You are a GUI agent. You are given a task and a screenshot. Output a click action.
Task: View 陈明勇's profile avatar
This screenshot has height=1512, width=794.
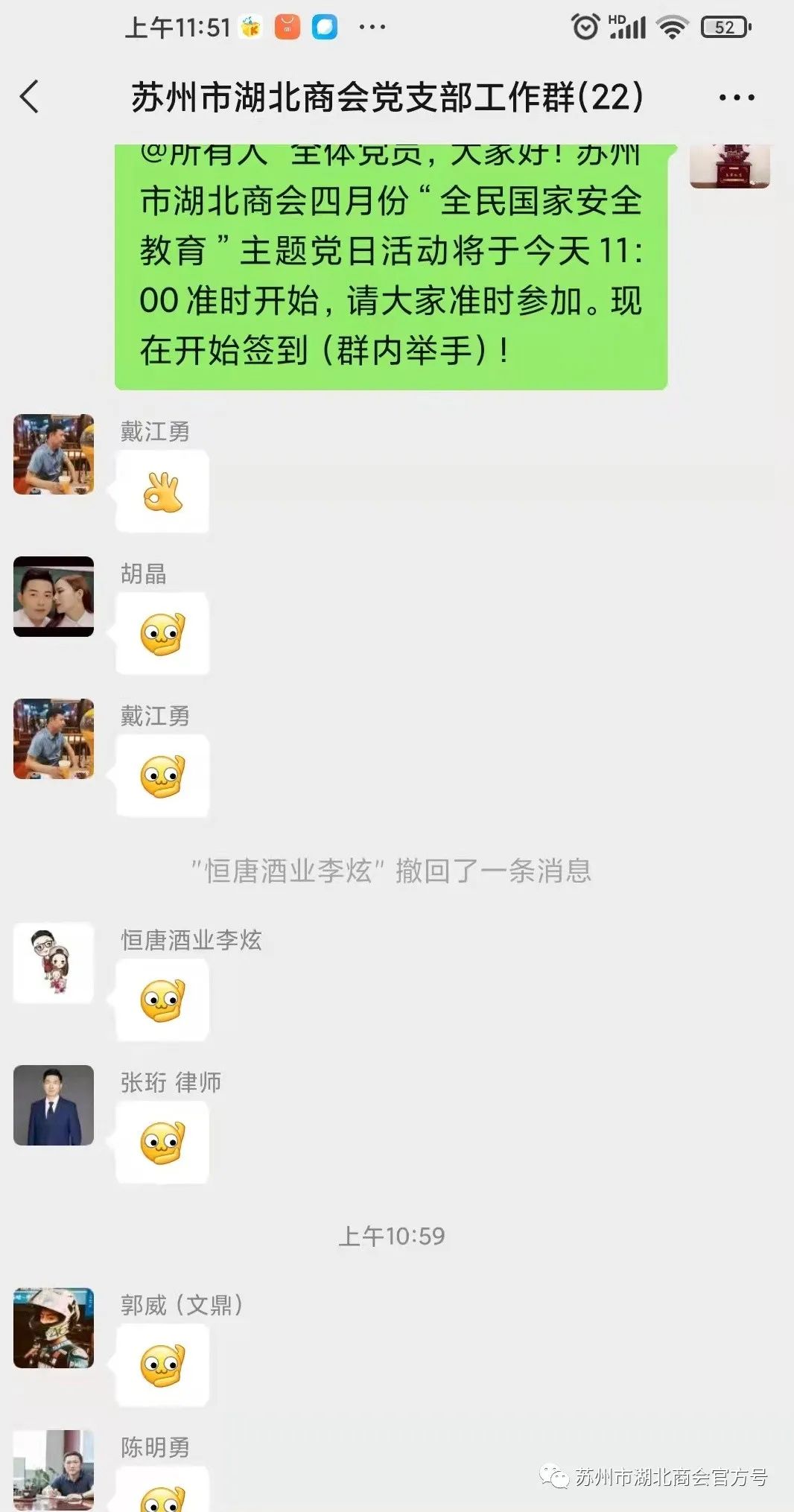(x=54, y=1469)
